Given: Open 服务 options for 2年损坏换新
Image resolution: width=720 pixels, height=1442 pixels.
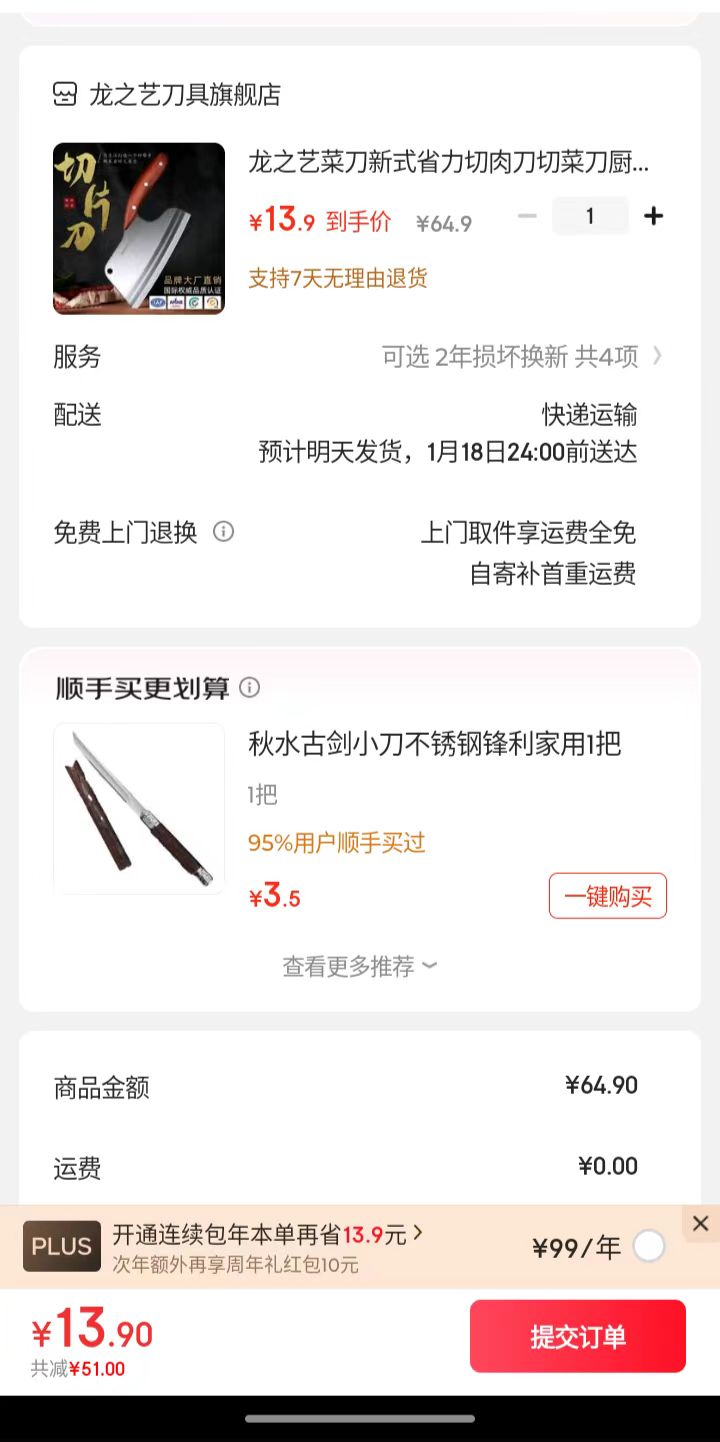Looking at the screenshot, I should click(520, 356).
